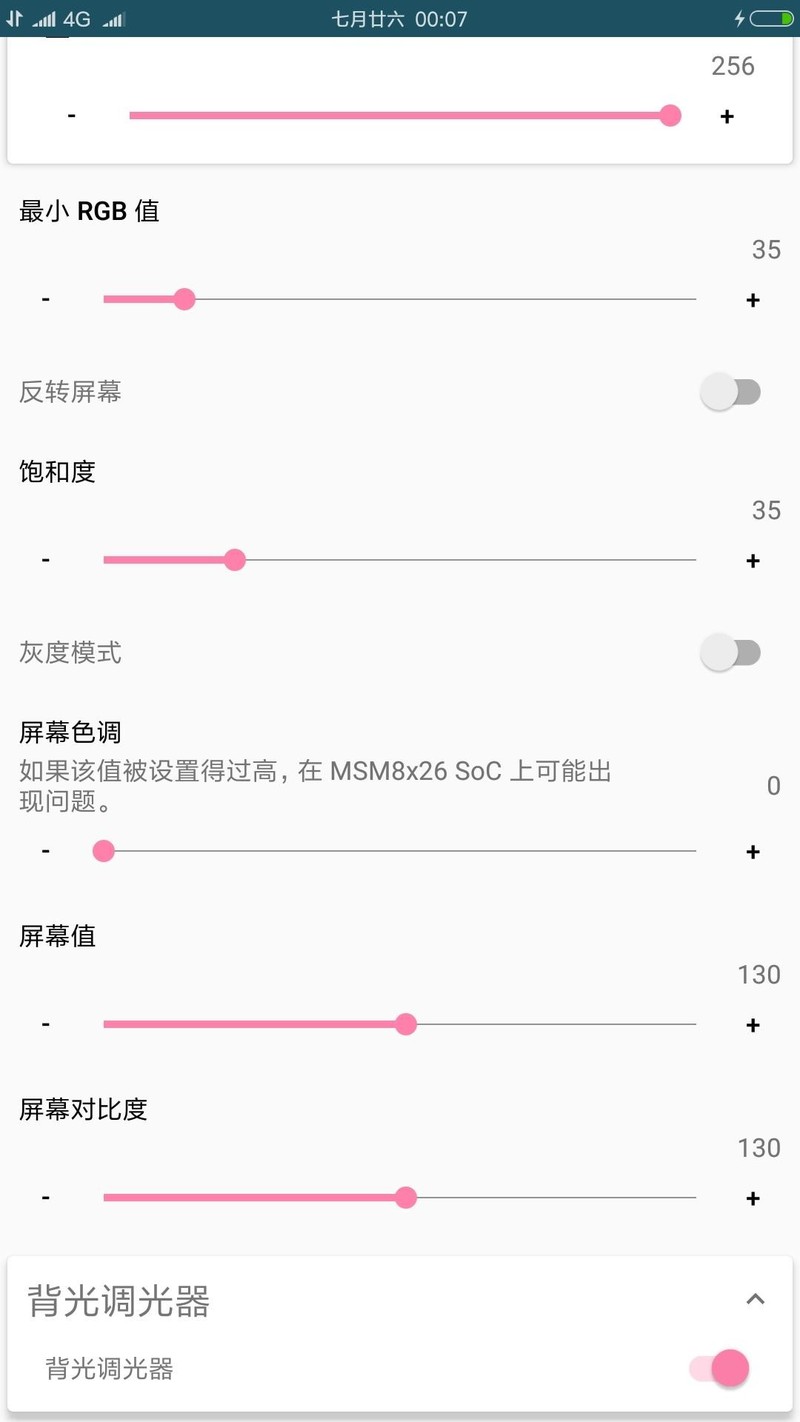
Task: Lower 饱和度 using its minus button
Action: click(46, 559)
